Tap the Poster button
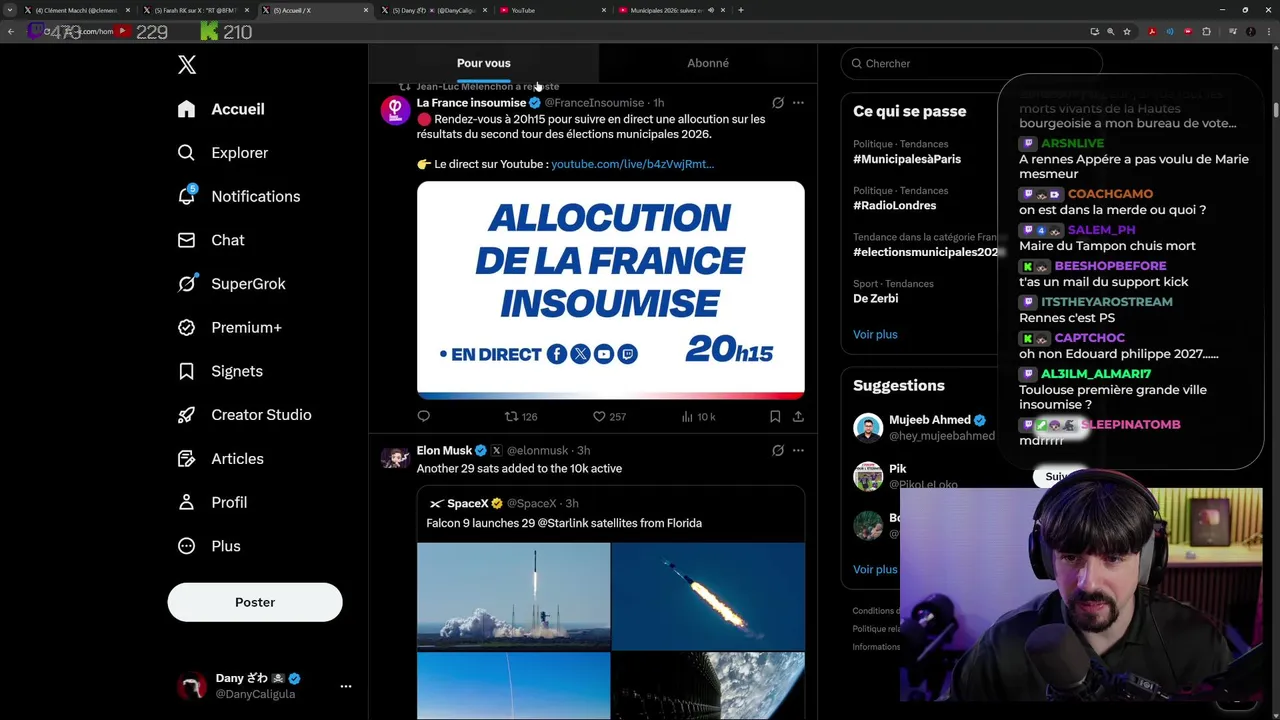This screenshot has height=720, width=1280. [255, 602]
